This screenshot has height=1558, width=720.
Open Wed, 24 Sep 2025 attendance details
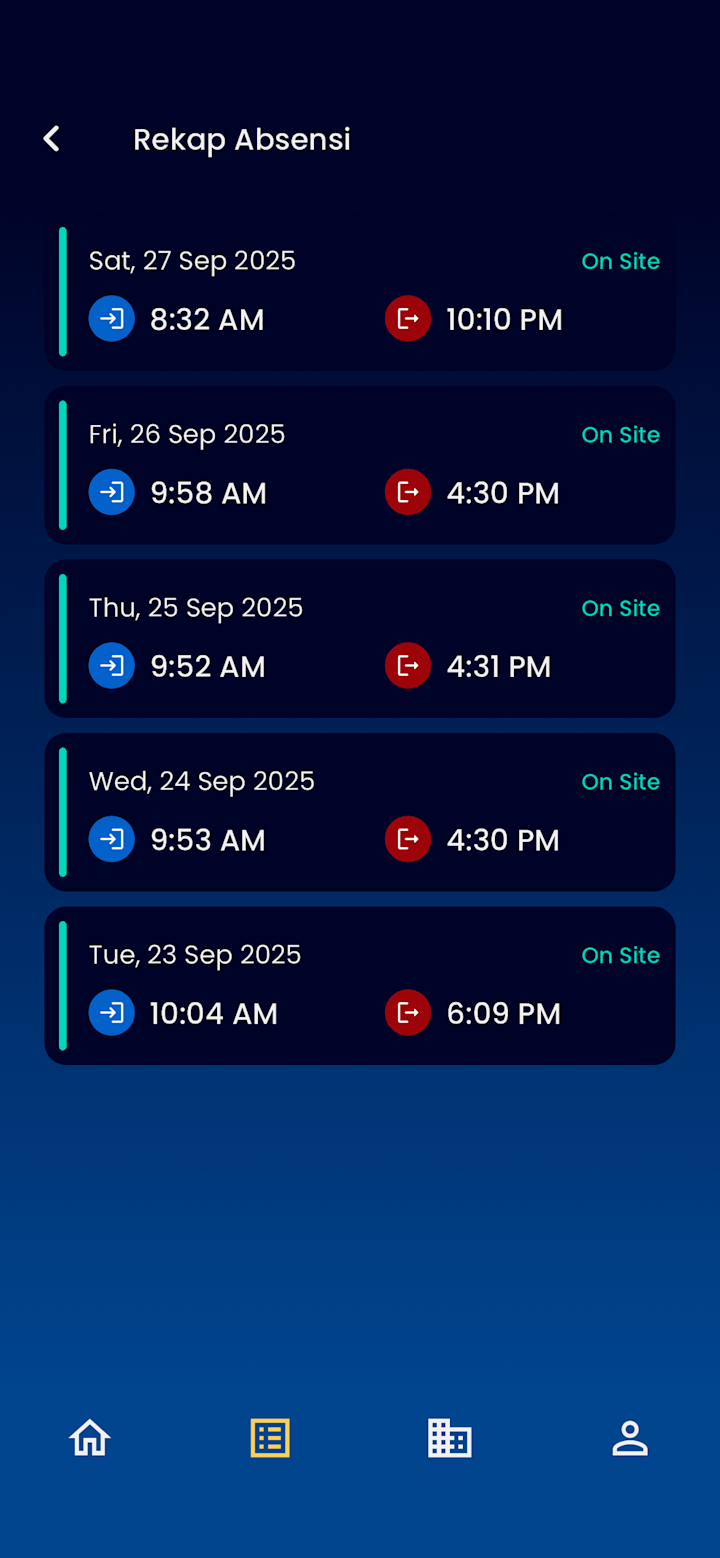(x=360, y=812)
